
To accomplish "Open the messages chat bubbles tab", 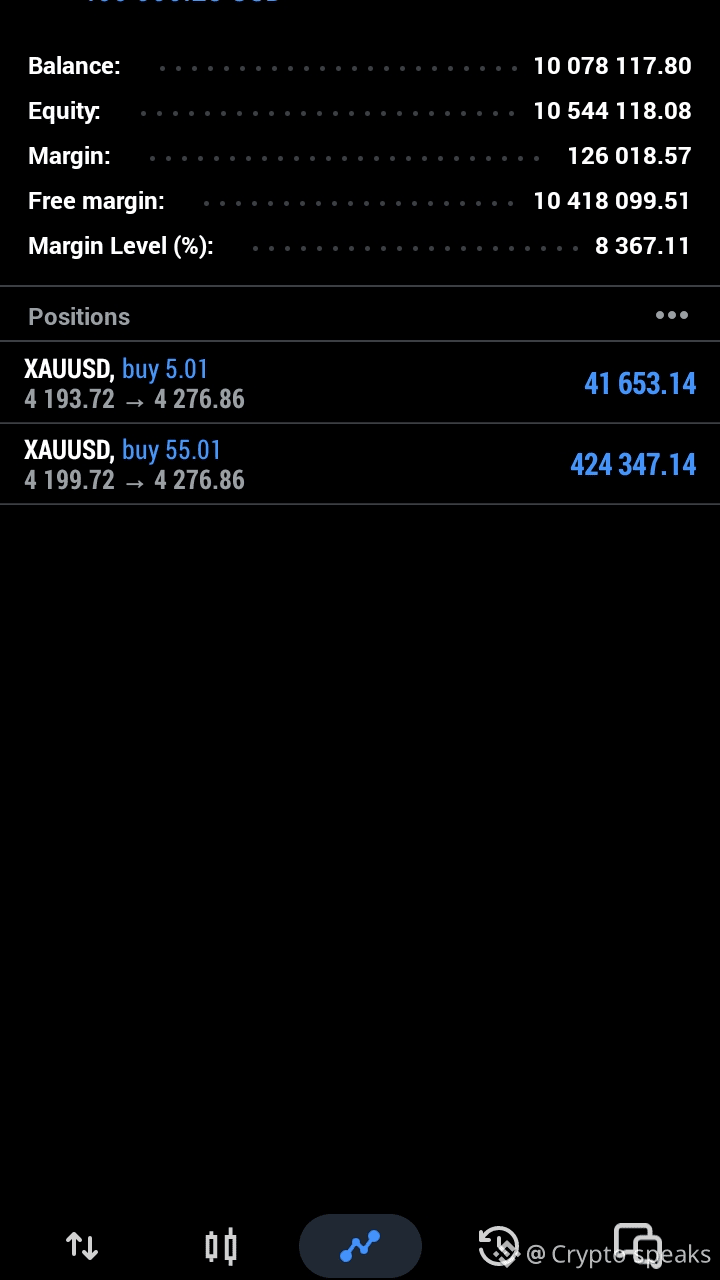I will click(637, 1244).
